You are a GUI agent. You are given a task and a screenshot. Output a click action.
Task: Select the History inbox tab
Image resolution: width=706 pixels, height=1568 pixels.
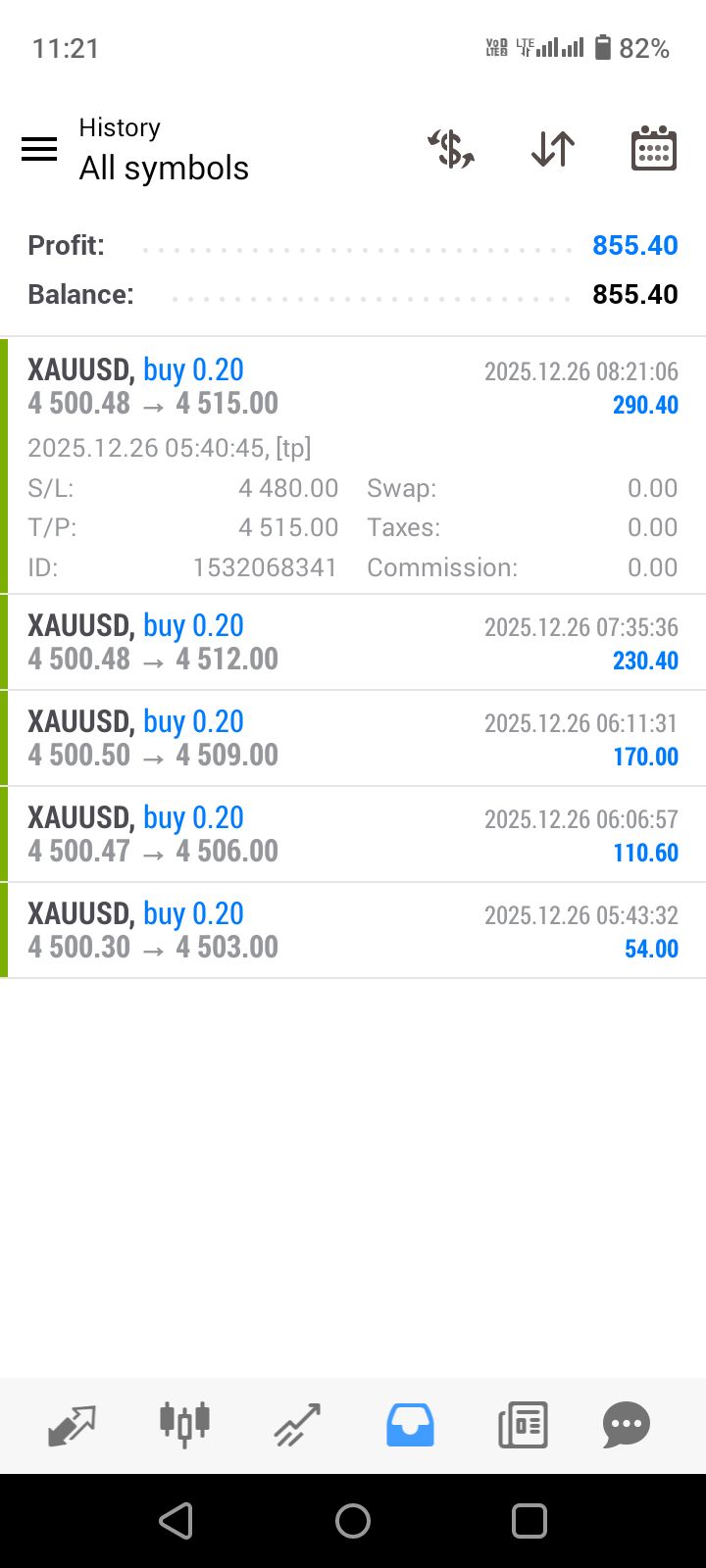pyautogui.click(x=410, y=1425)
